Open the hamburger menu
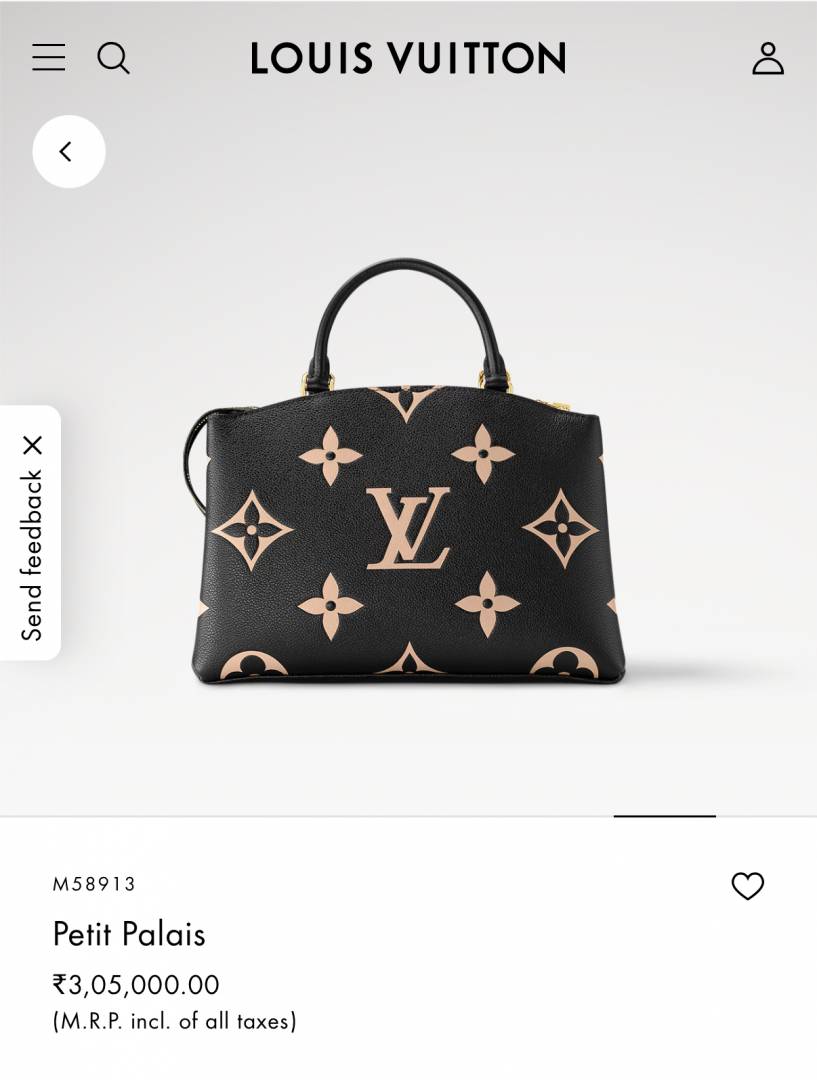The width and height of the screenshot is (817, 1080). pos(48,58)
